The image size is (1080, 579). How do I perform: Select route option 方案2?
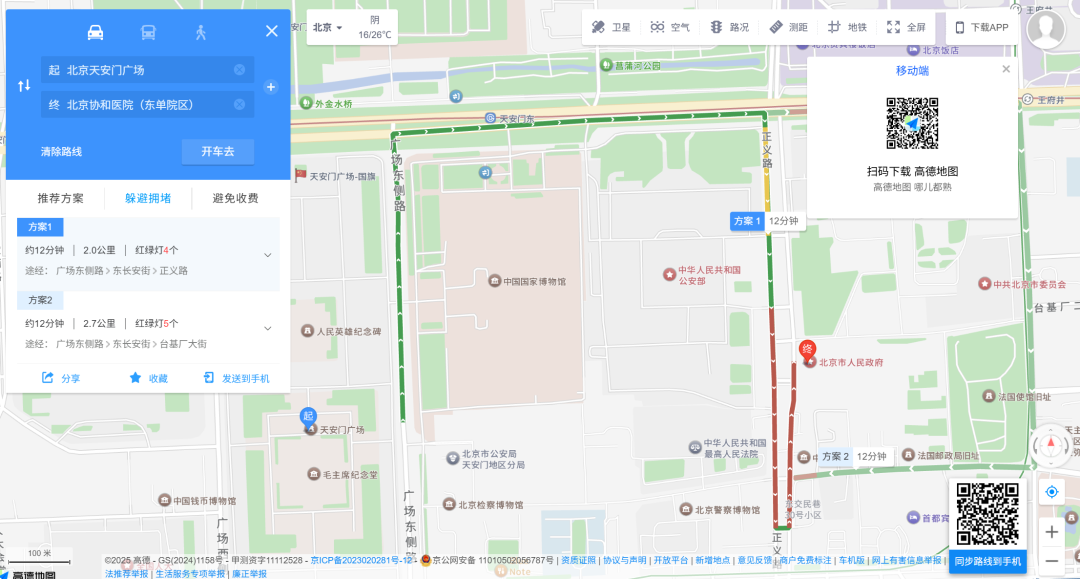tap(41, 300)
